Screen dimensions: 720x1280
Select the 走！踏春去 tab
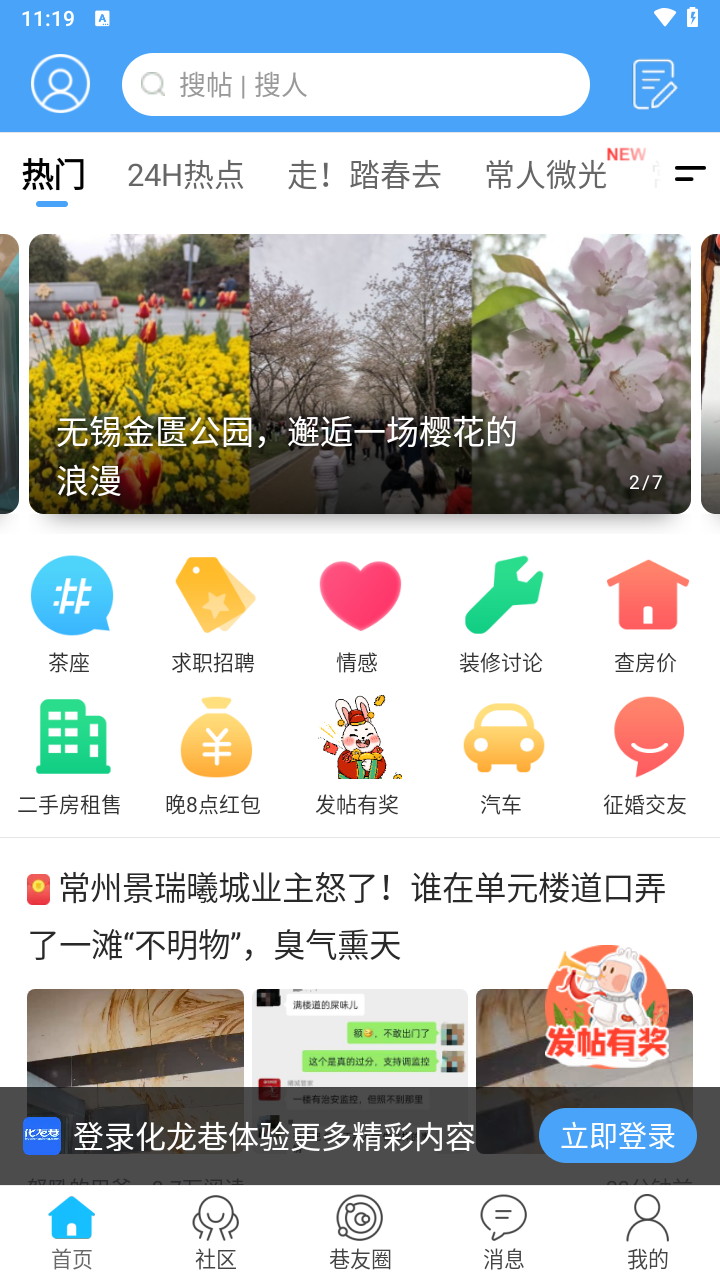pos(364,175)
